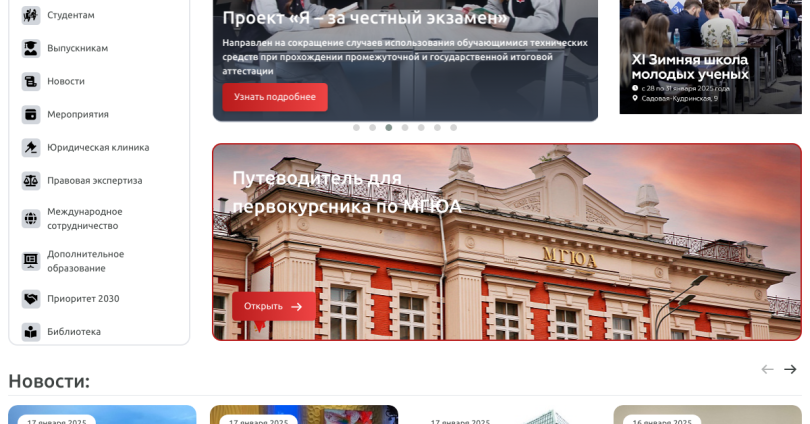The width and height of the screenshot is (810, 424).
Task: Open the Студентам menu section
Action: coord(70,15)
